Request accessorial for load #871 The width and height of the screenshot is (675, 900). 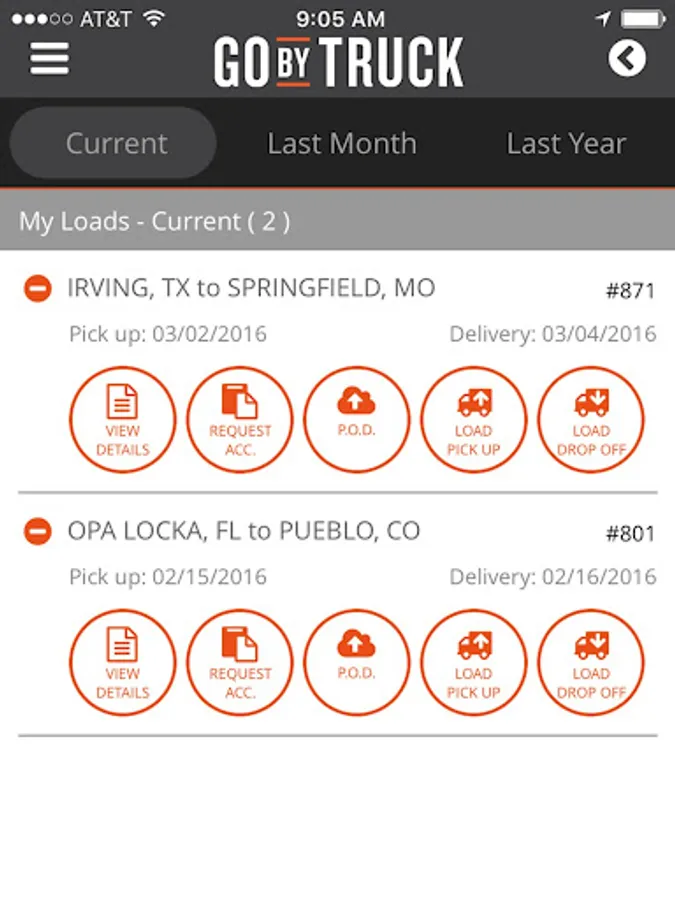[240, 420]
